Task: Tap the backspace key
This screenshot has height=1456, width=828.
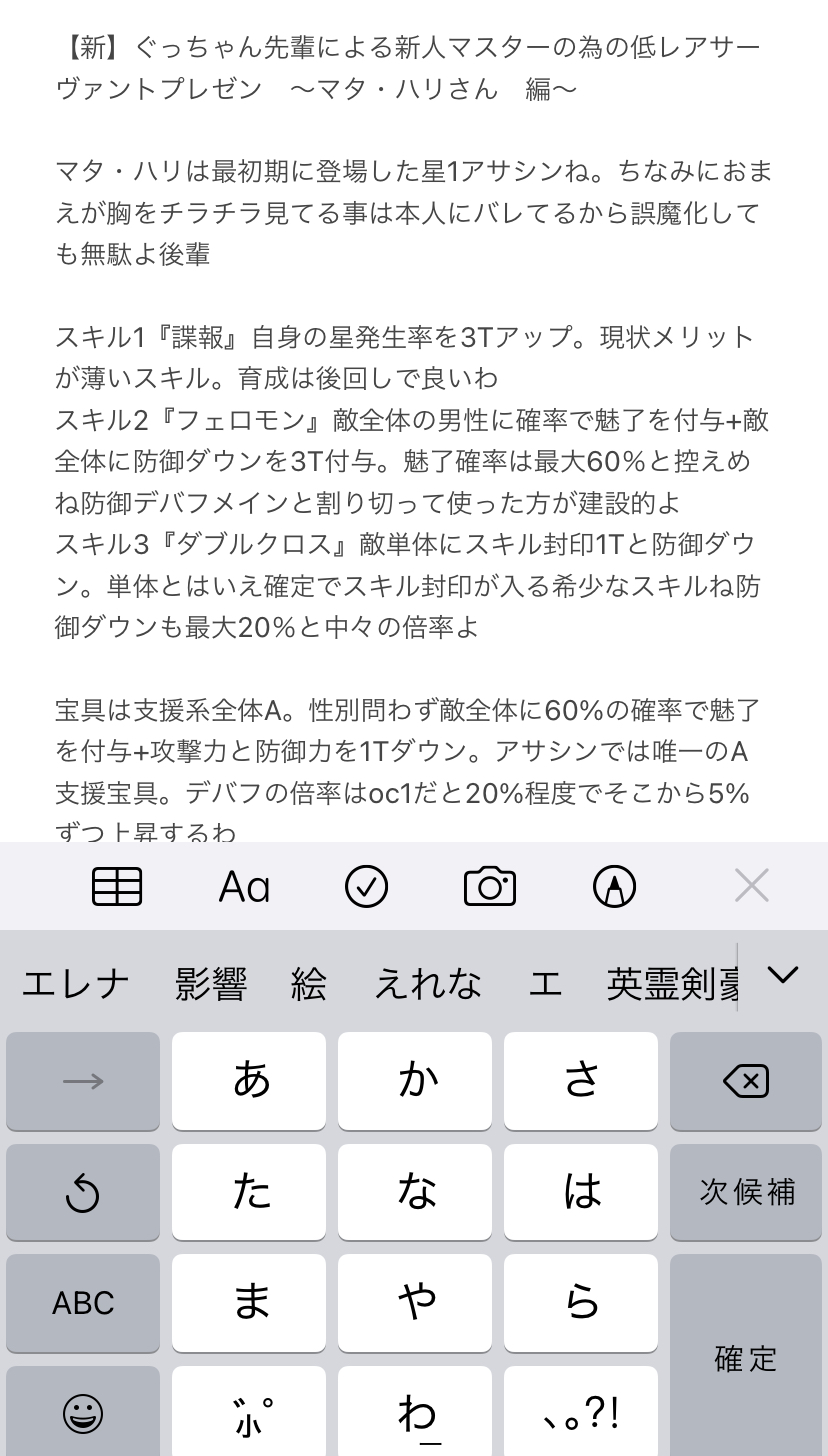Action: coord(746,1081)
